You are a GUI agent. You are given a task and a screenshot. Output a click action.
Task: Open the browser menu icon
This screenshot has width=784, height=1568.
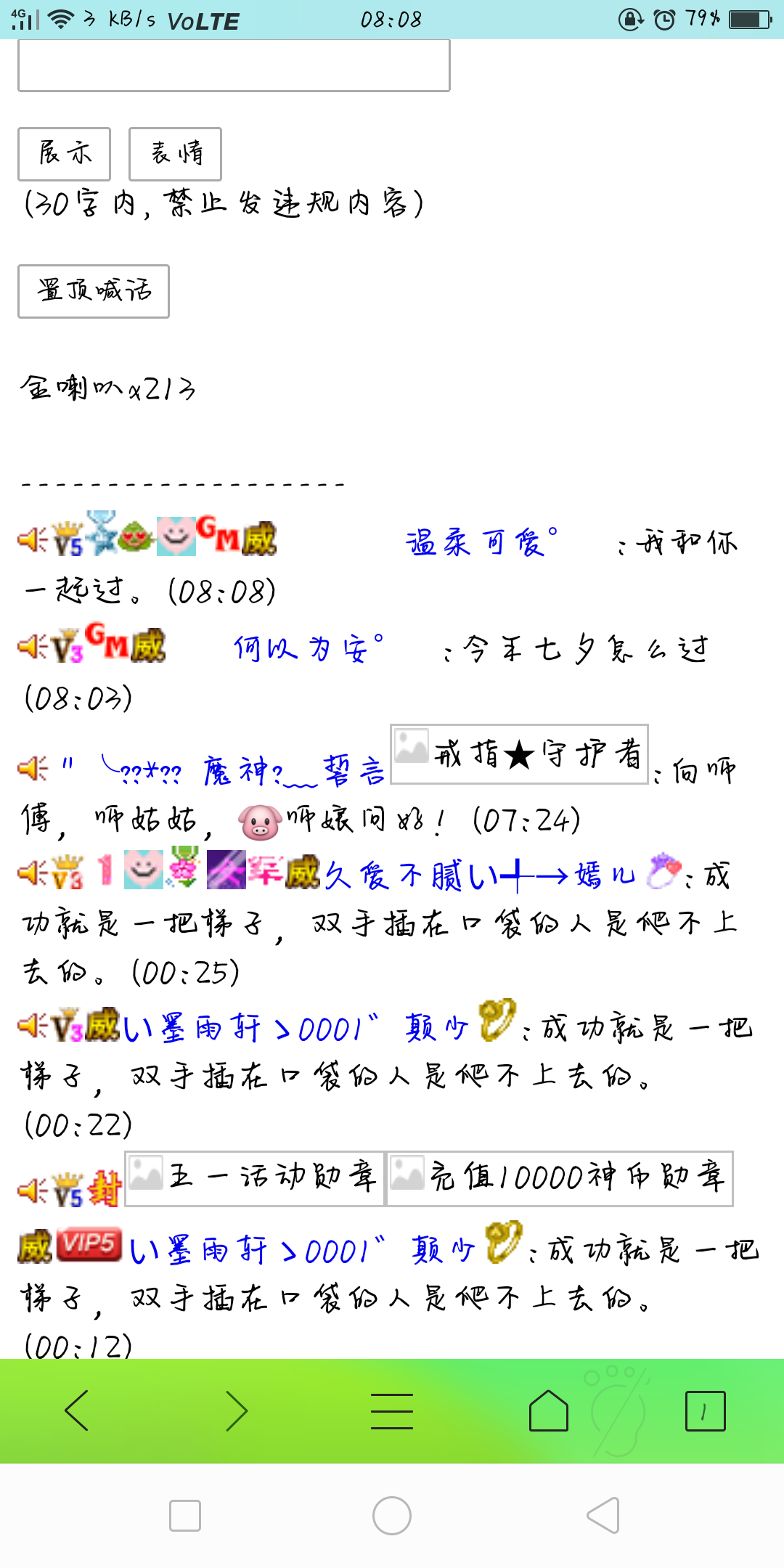pos(392,1410)
